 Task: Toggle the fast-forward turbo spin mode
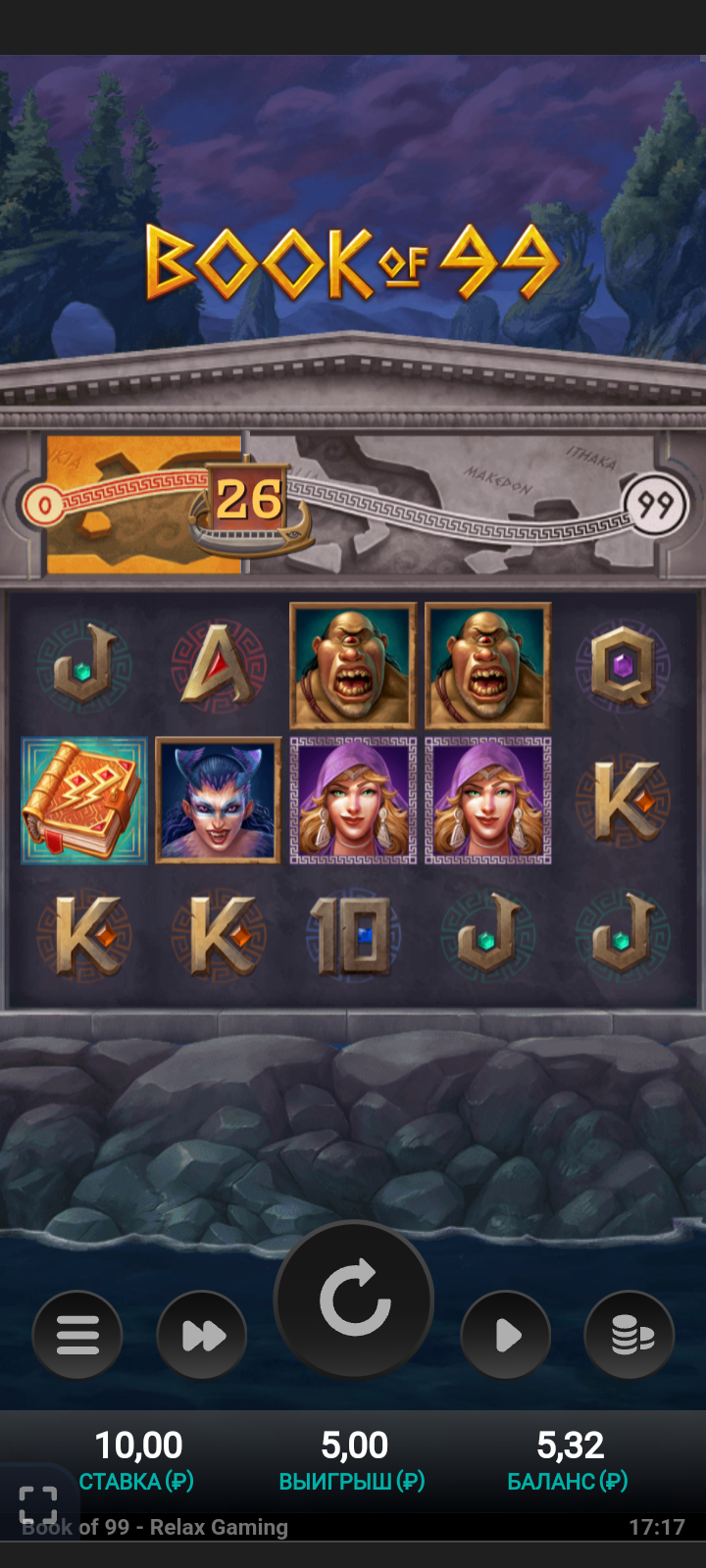pyautogui.click(x=202, y=1335)
